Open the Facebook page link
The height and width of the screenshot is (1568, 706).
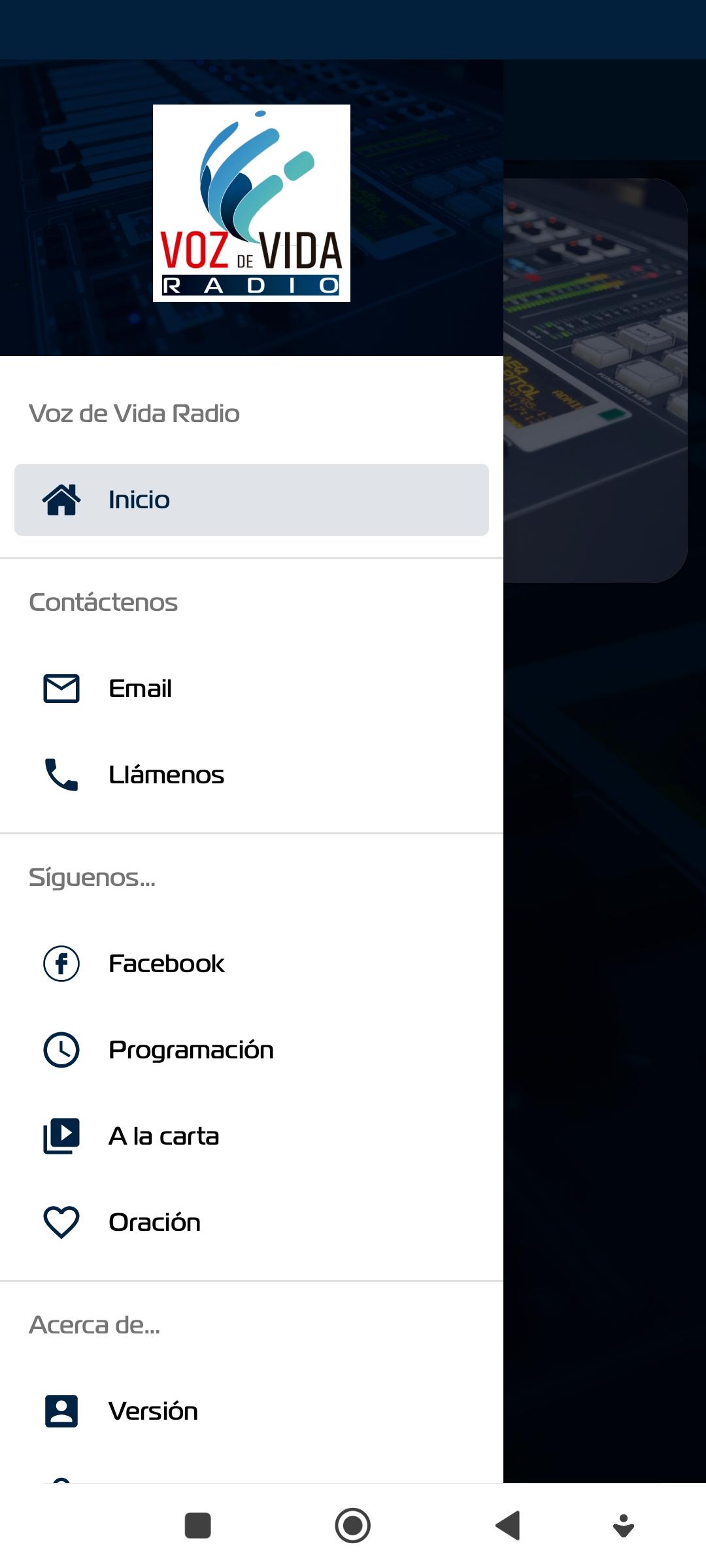[x=252, y=964]
